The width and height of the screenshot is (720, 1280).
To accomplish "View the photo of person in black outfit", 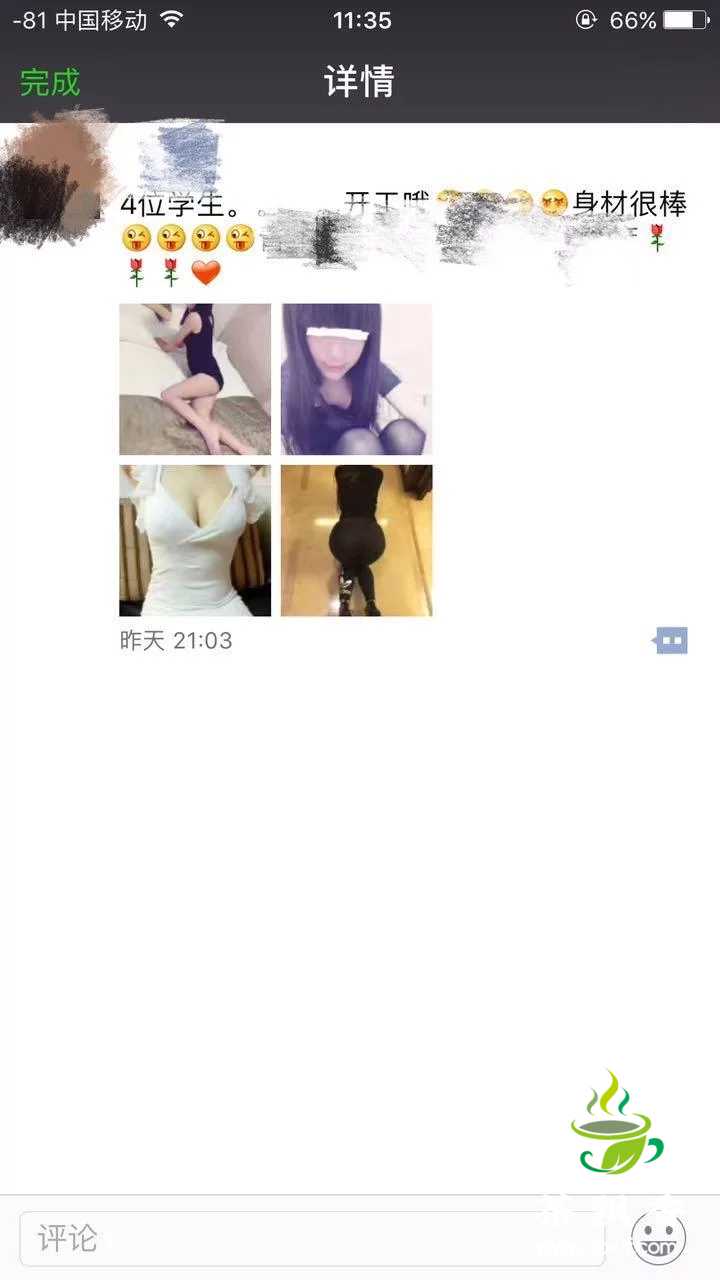I will click(x=356, y=540).
